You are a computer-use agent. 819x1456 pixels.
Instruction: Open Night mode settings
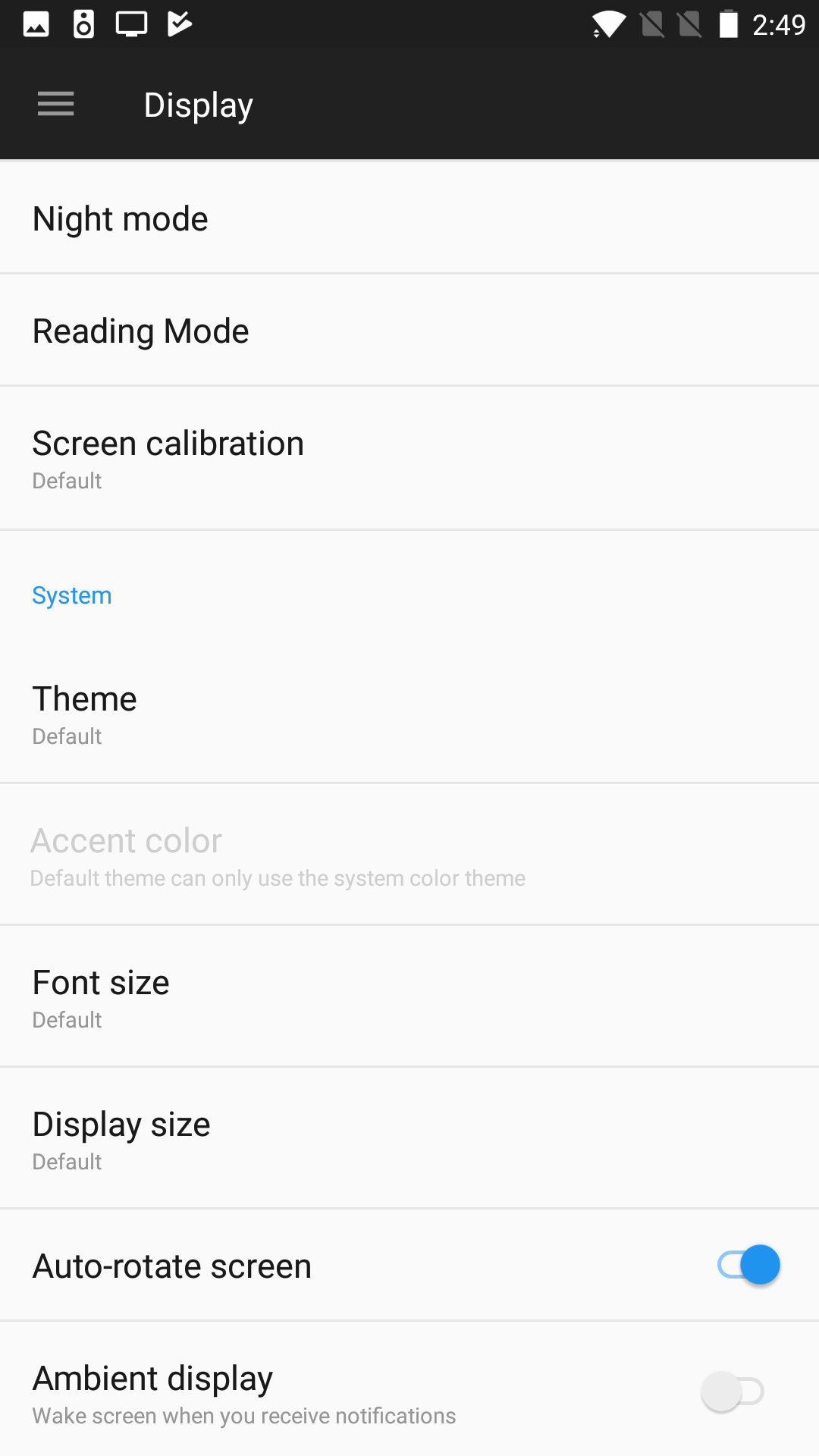click(x=409, y=218)
